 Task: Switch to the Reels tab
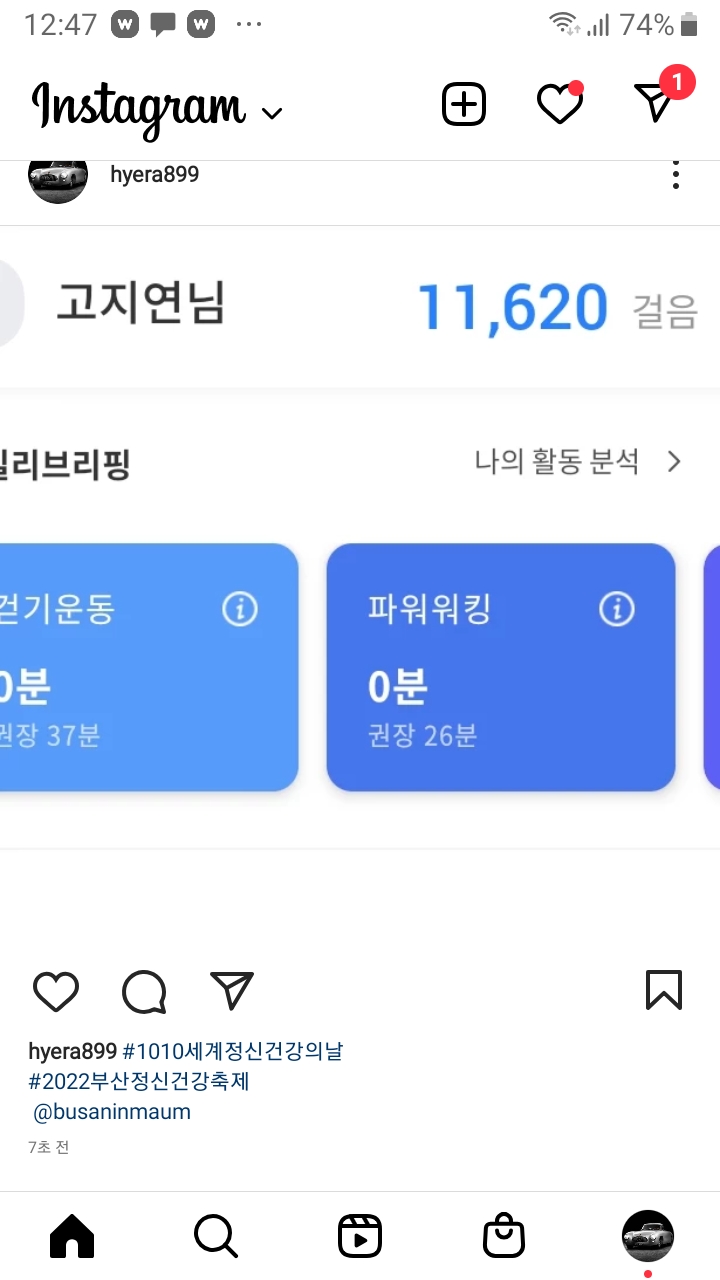point(360,1237)
